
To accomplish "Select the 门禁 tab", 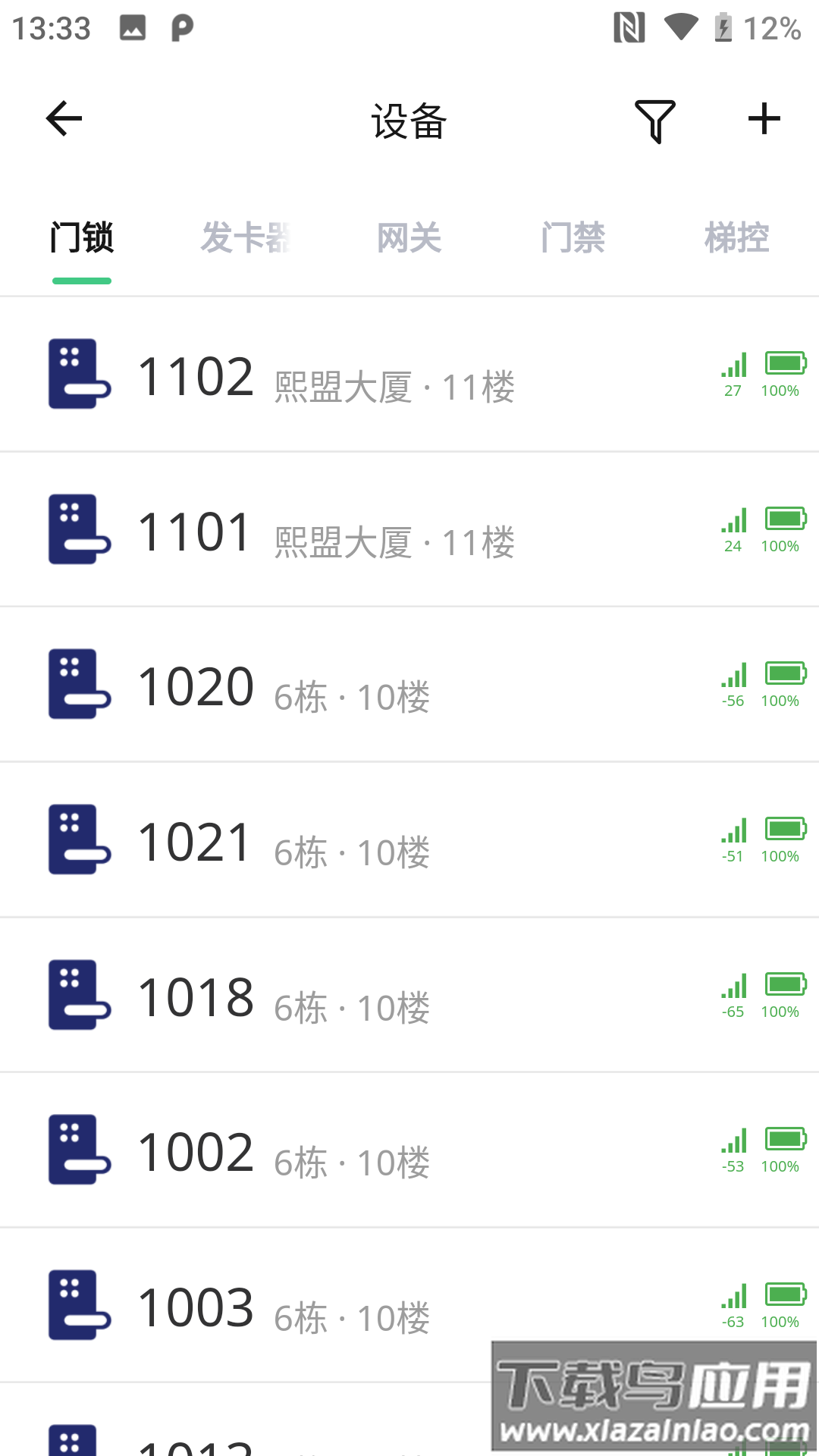I will 573,237.
